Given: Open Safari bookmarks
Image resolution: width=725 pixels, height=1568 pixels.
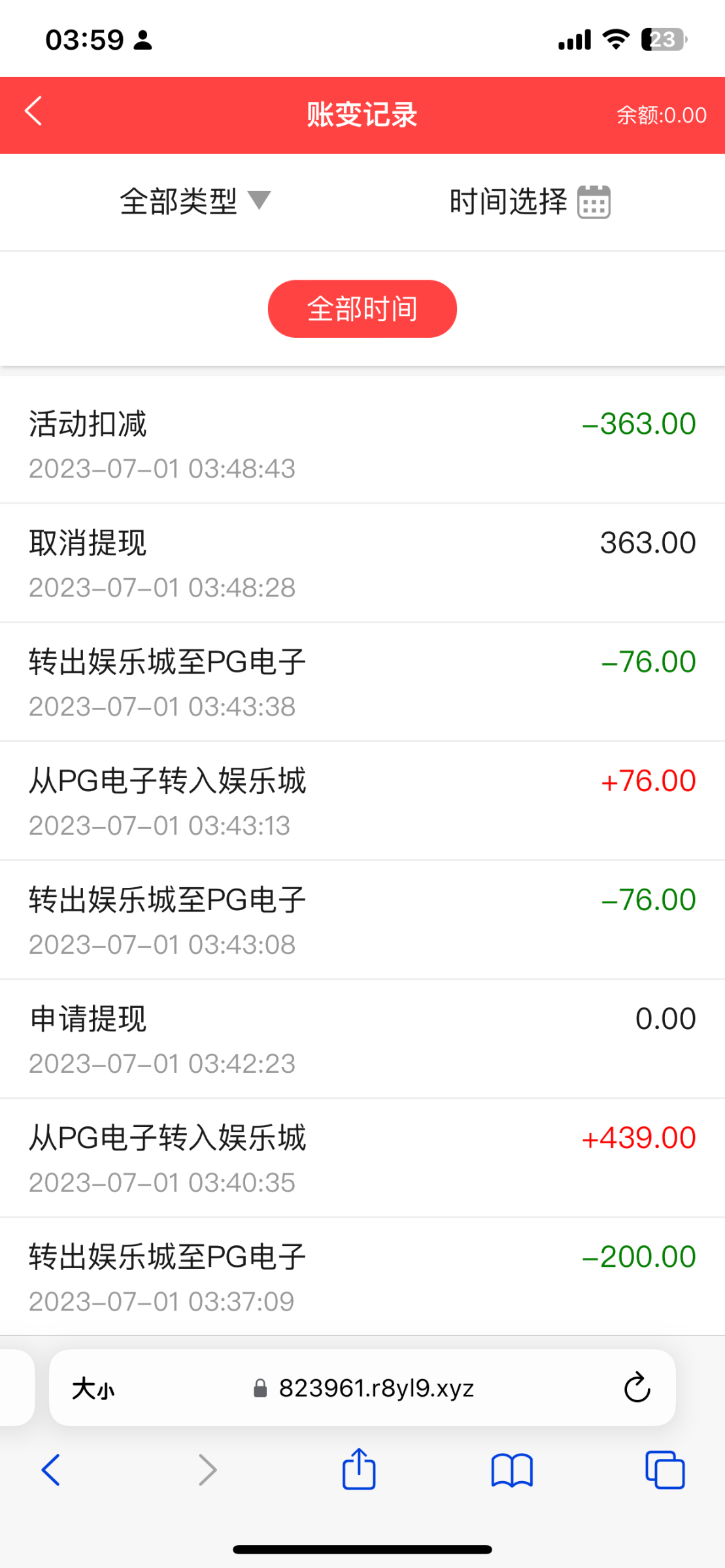Looking at the screenshot, I should pos(512,1471).
